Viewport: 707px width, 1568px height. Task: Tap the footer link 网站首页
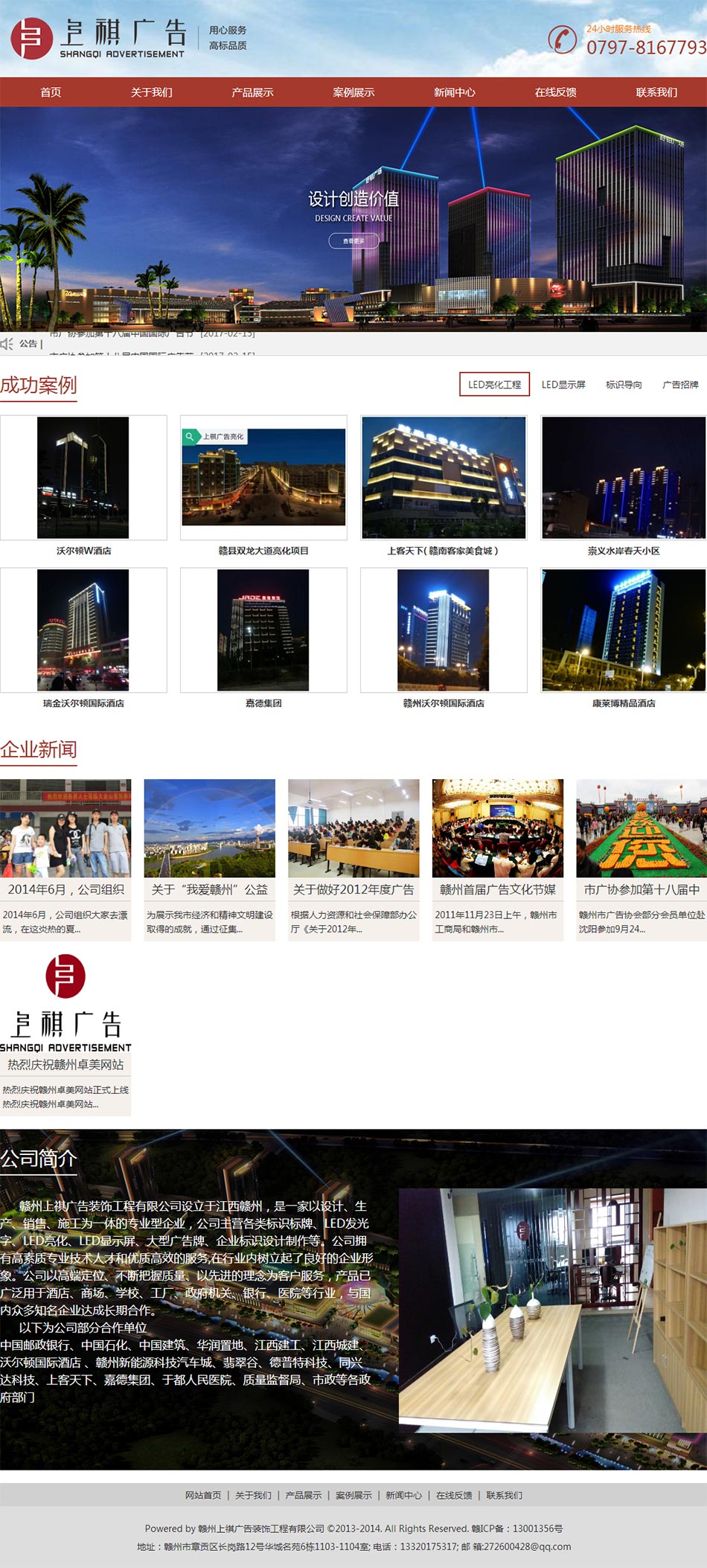(x=203, y=1495)
